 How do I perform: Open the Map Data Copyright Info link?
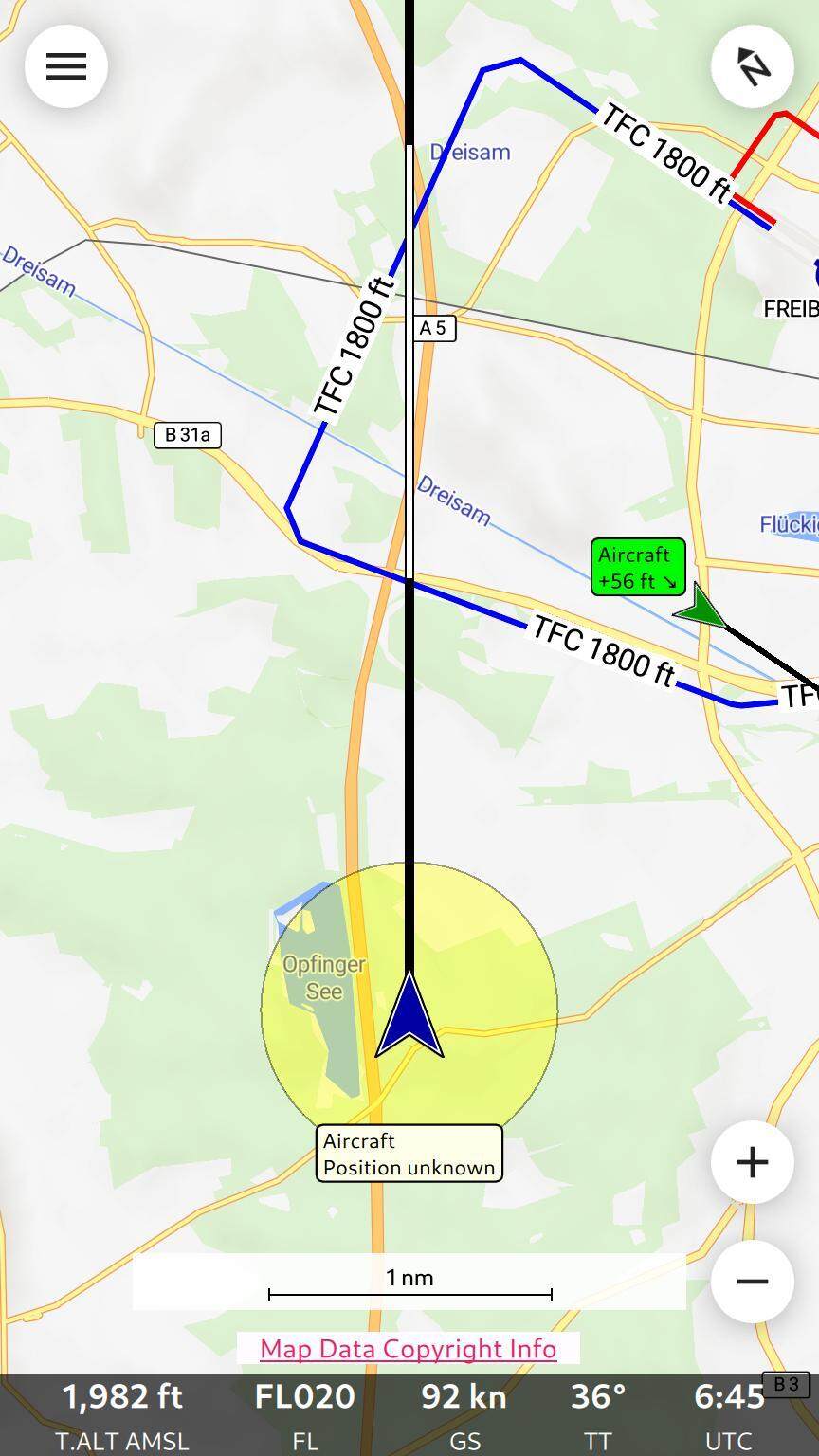click(409, 1349)
